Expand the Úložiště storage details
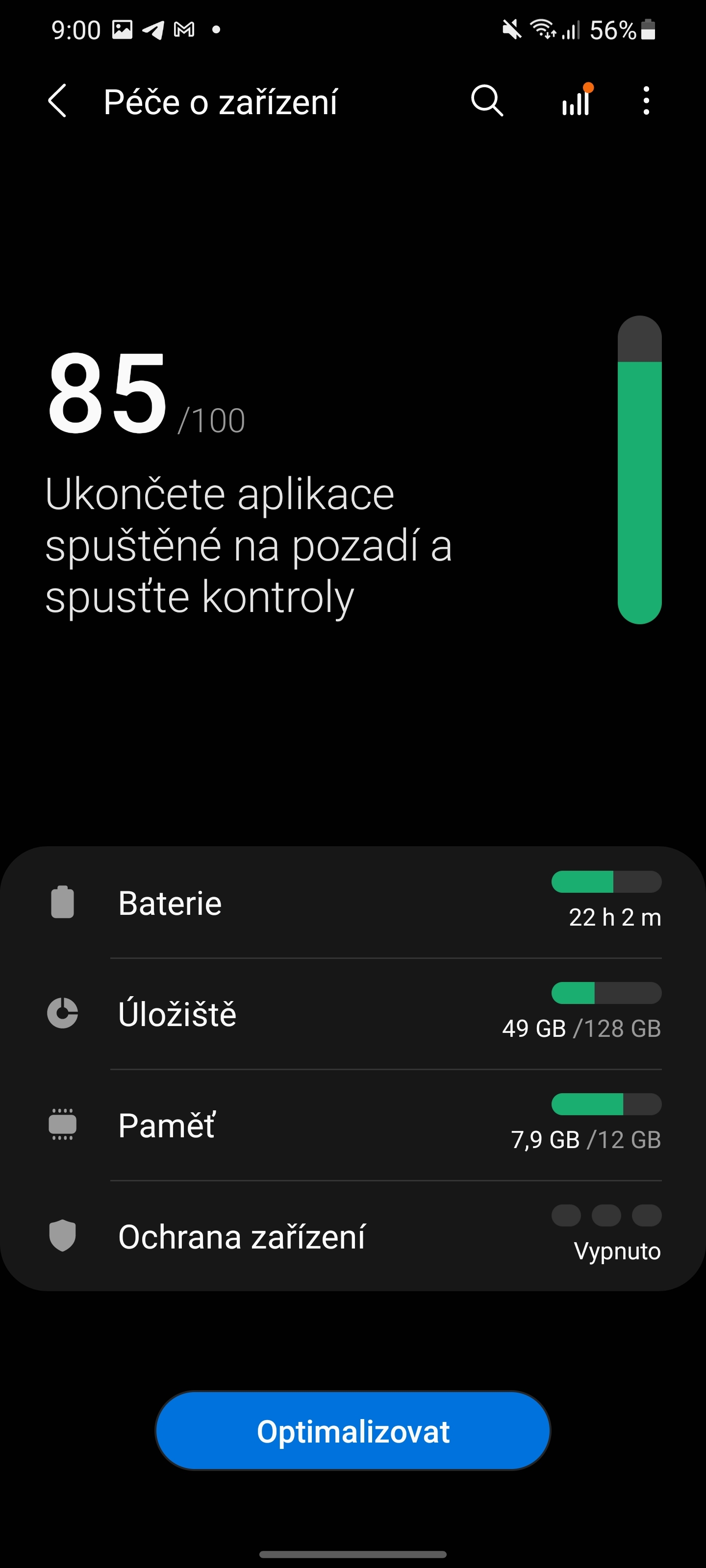This screenshot has width=706, height=1568. (353, 1013)
